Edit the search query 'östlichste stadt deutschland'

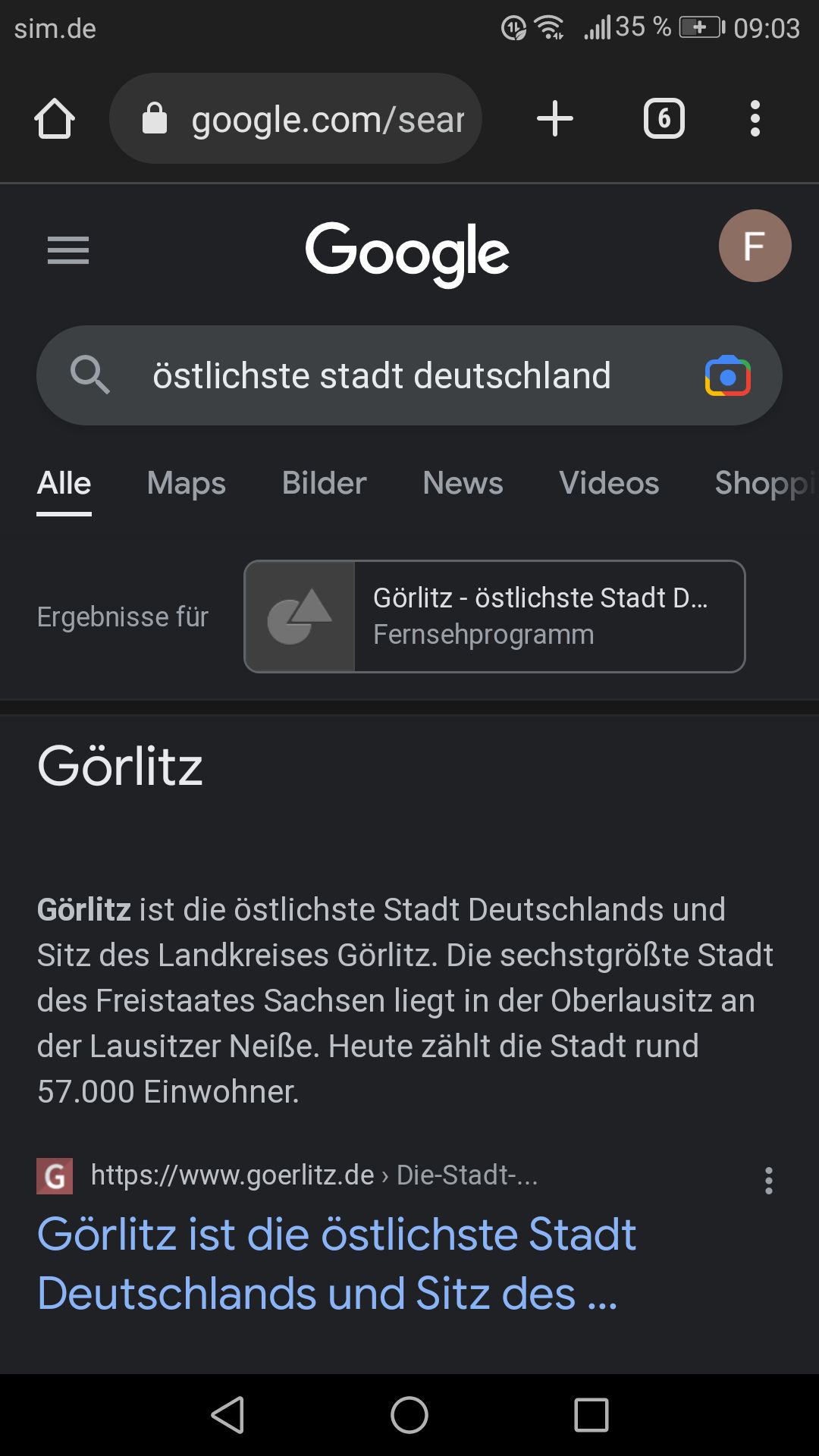tap(381, 376)
